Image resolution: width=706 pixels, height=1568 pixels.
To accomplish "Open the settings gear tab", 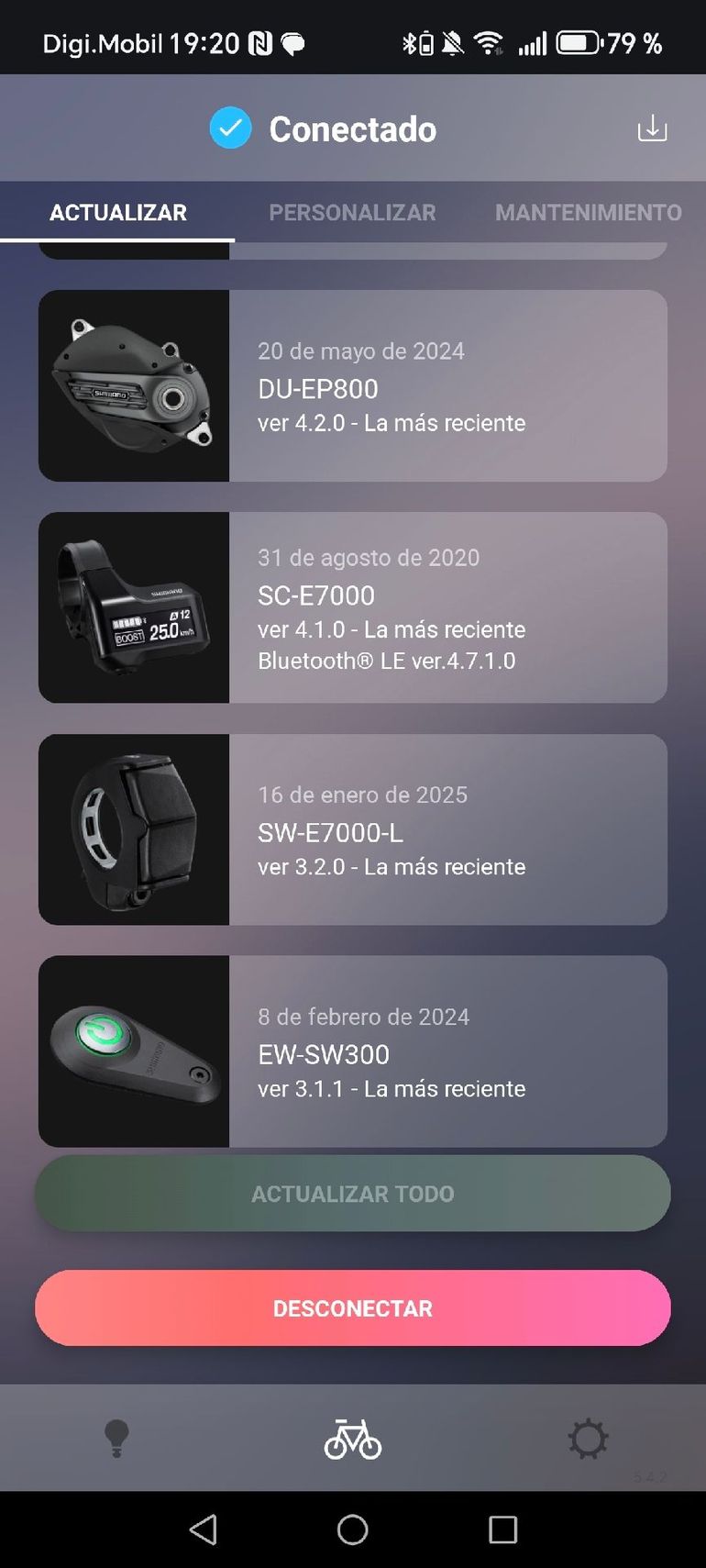I will pyautogui.click(x=588, y=1439).
